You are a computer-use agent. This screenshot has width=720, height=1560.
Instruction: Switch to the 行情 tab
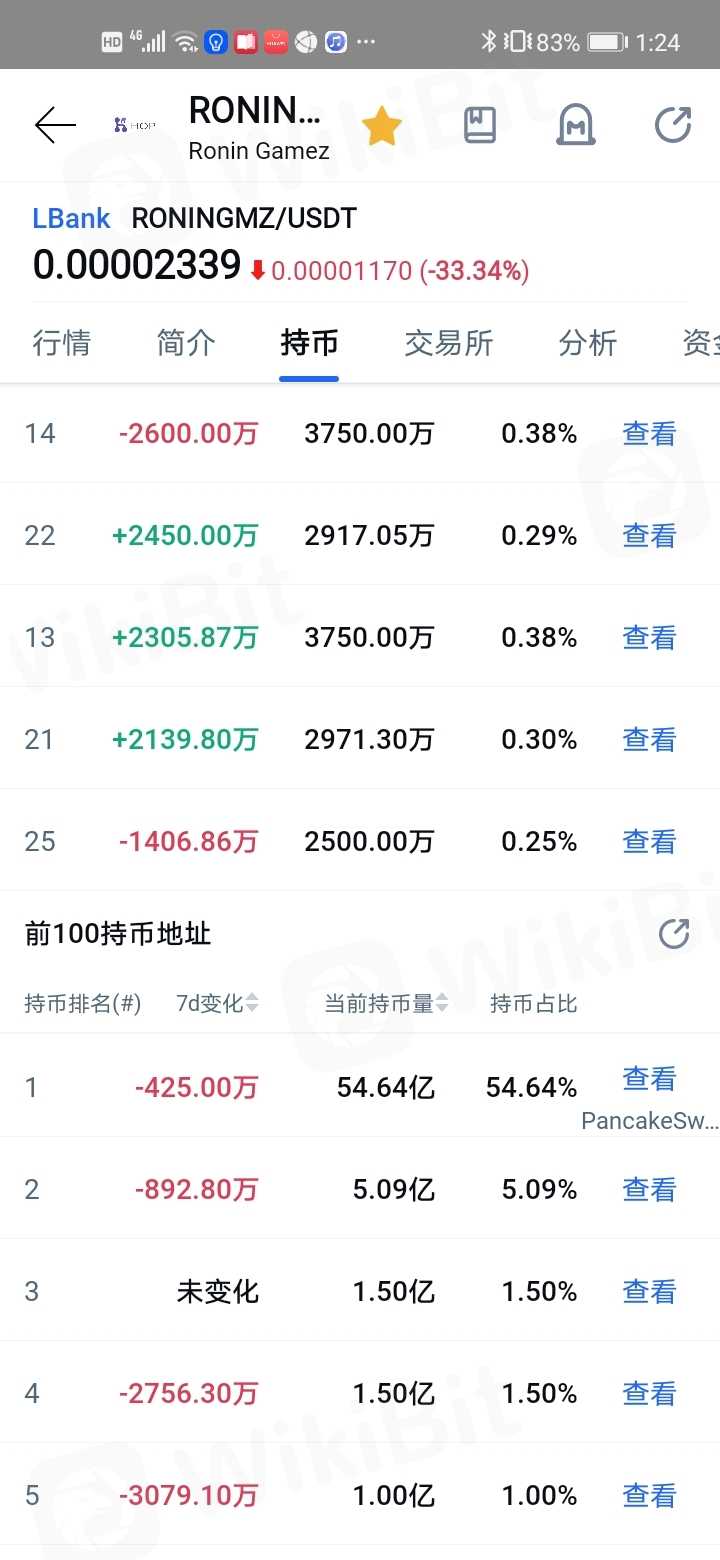[x=62, y=343]
